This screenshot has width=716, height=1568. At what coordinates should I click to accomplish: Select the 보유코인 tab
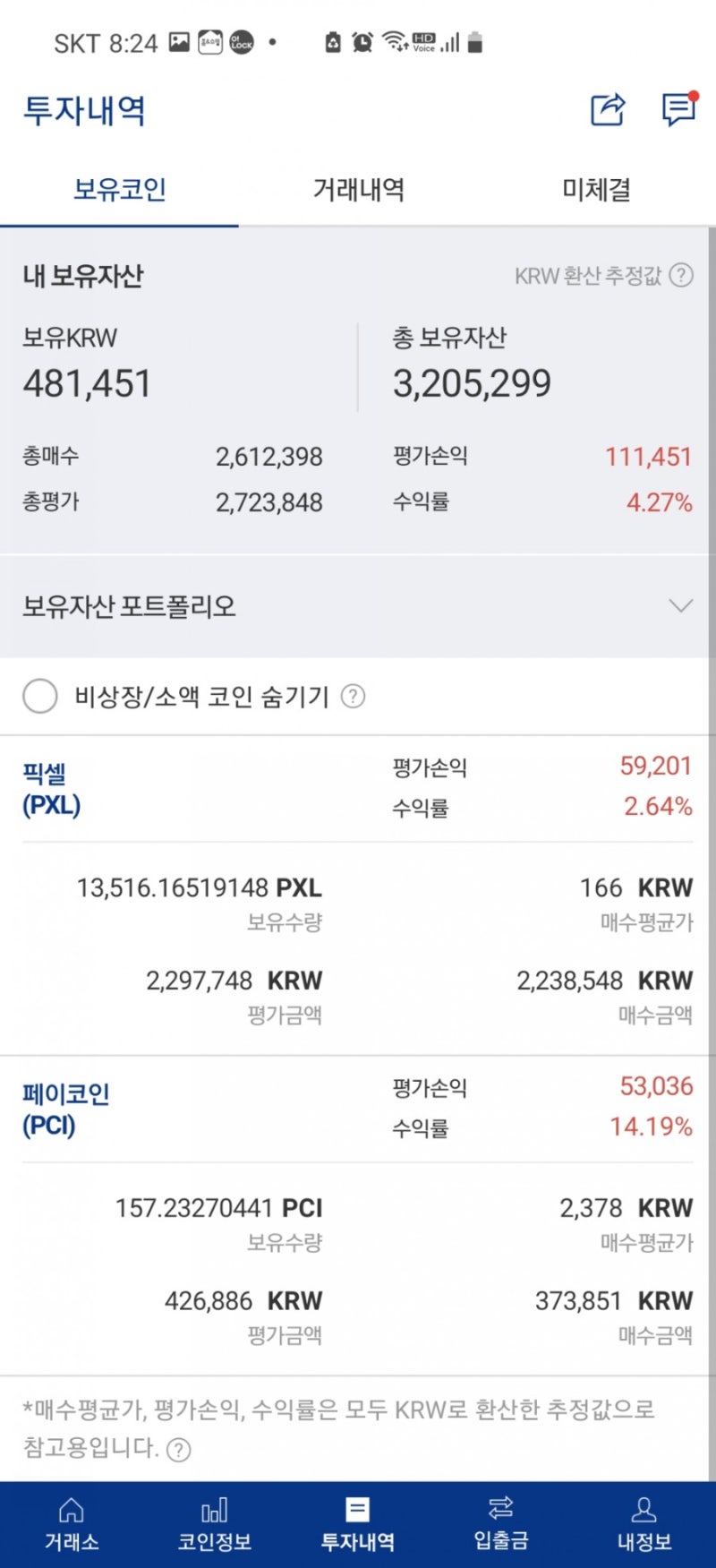(119, 189)
